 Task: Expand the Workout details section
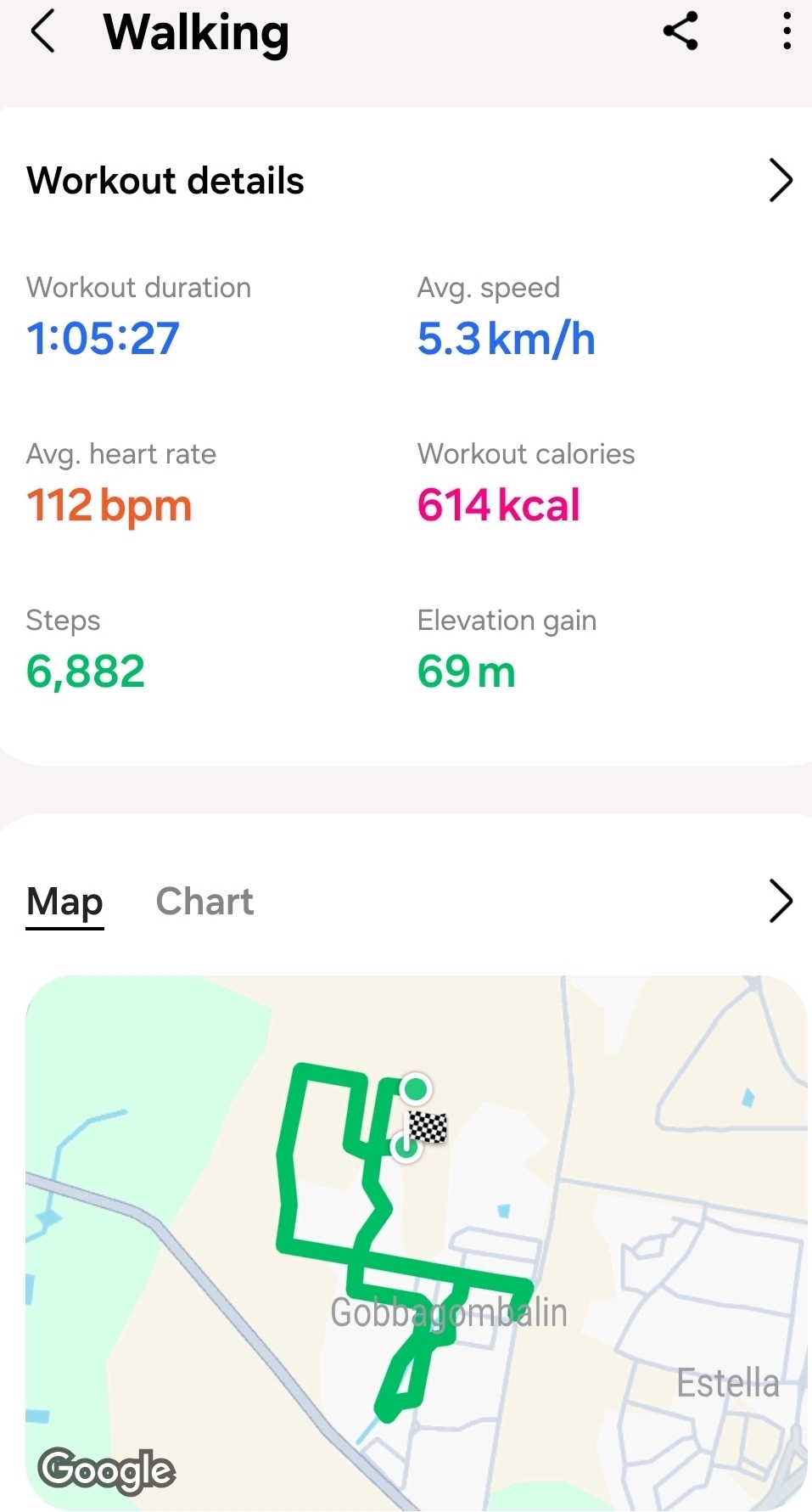780,180
